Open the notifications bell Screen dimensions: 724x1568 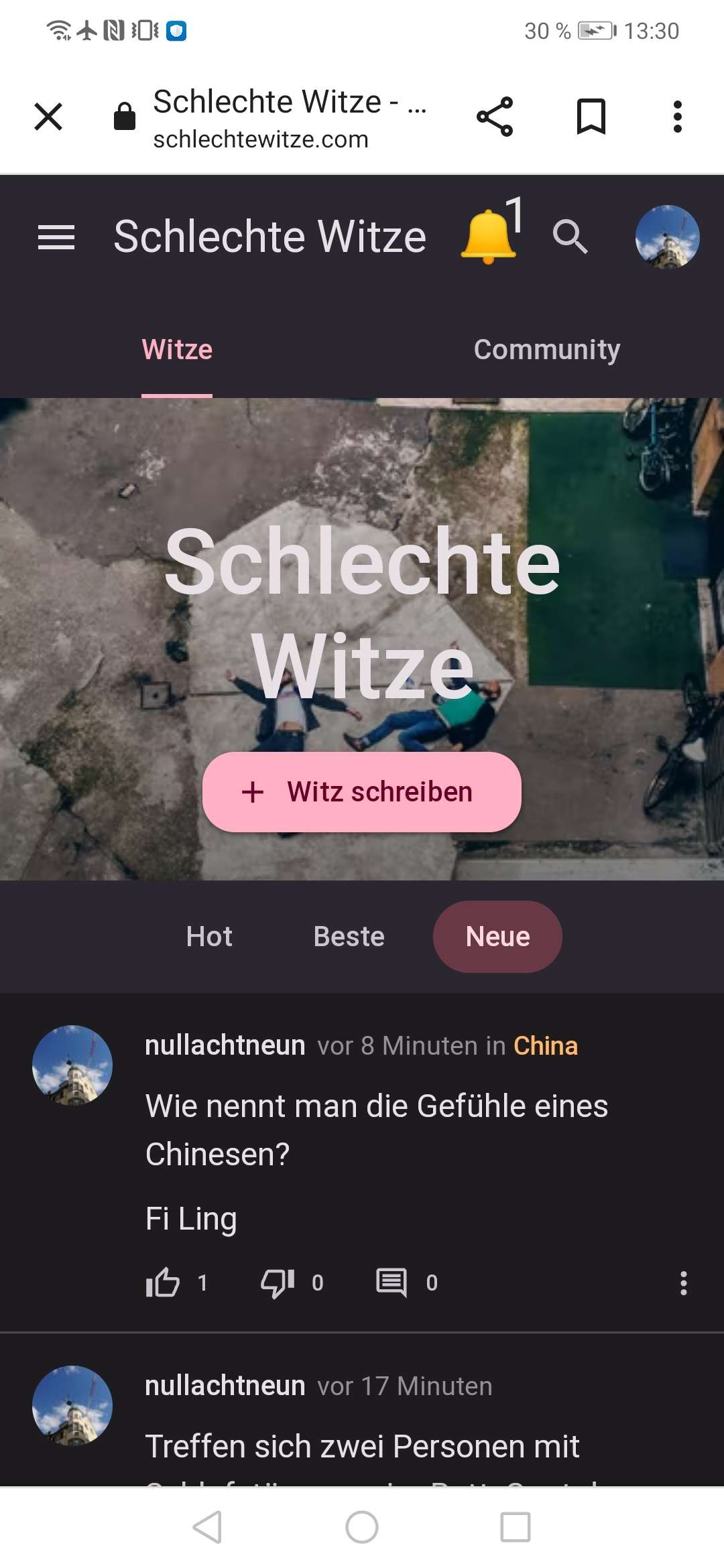click(489, 236)
